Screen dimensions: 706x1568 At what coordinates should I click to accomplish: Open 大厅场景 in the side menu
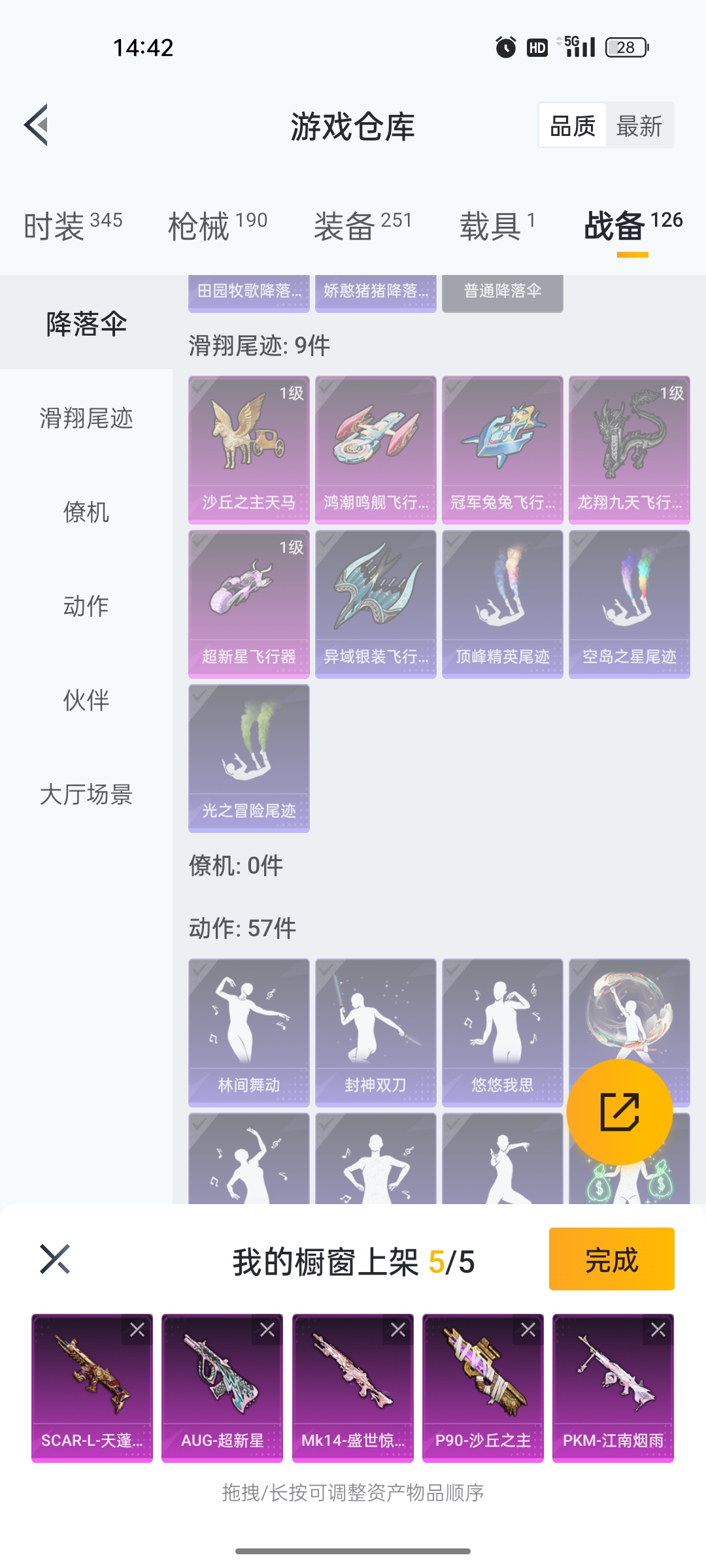click(86, 794)
